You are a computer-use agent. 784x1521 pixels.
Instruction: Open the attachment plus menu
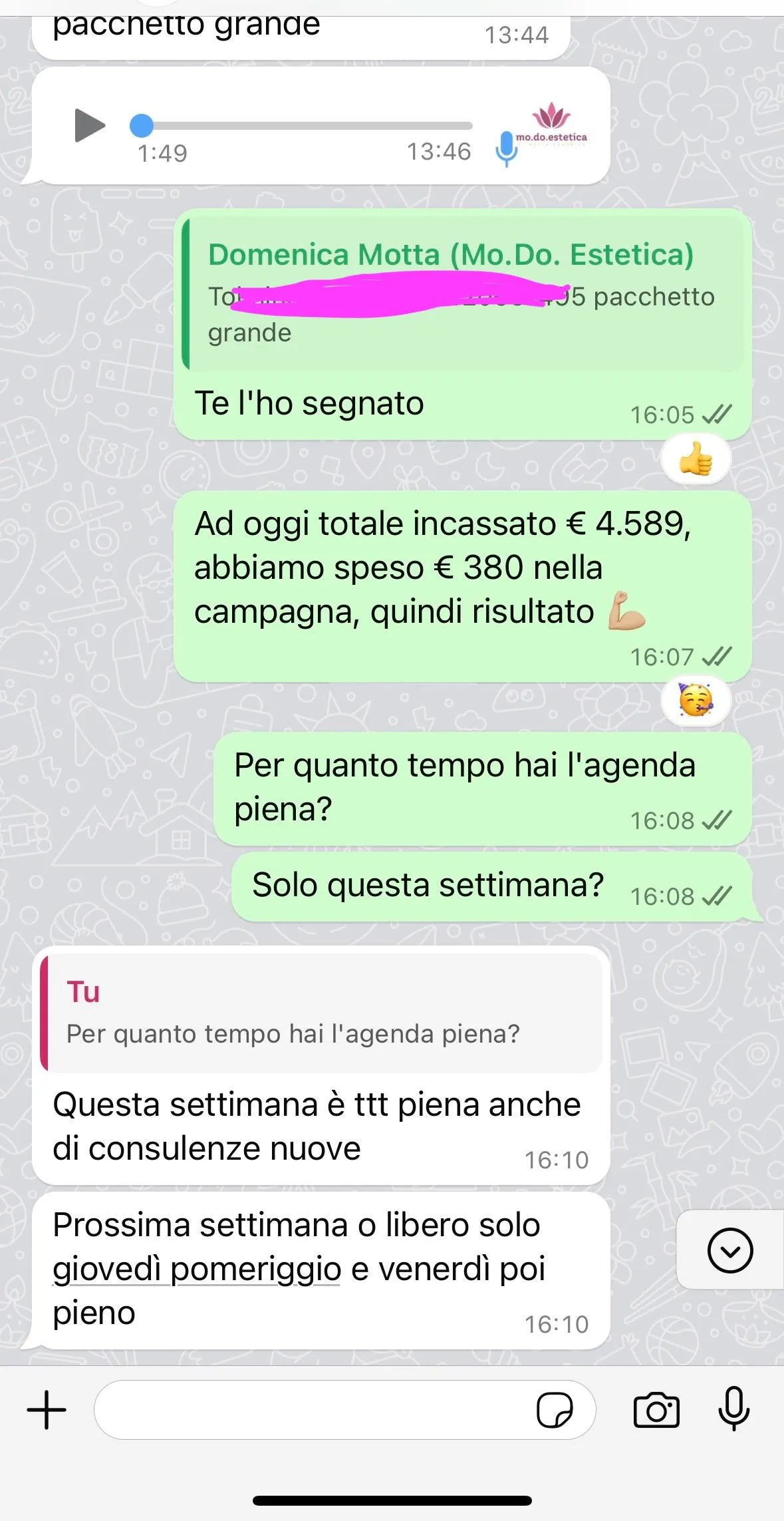[47, 1409]
